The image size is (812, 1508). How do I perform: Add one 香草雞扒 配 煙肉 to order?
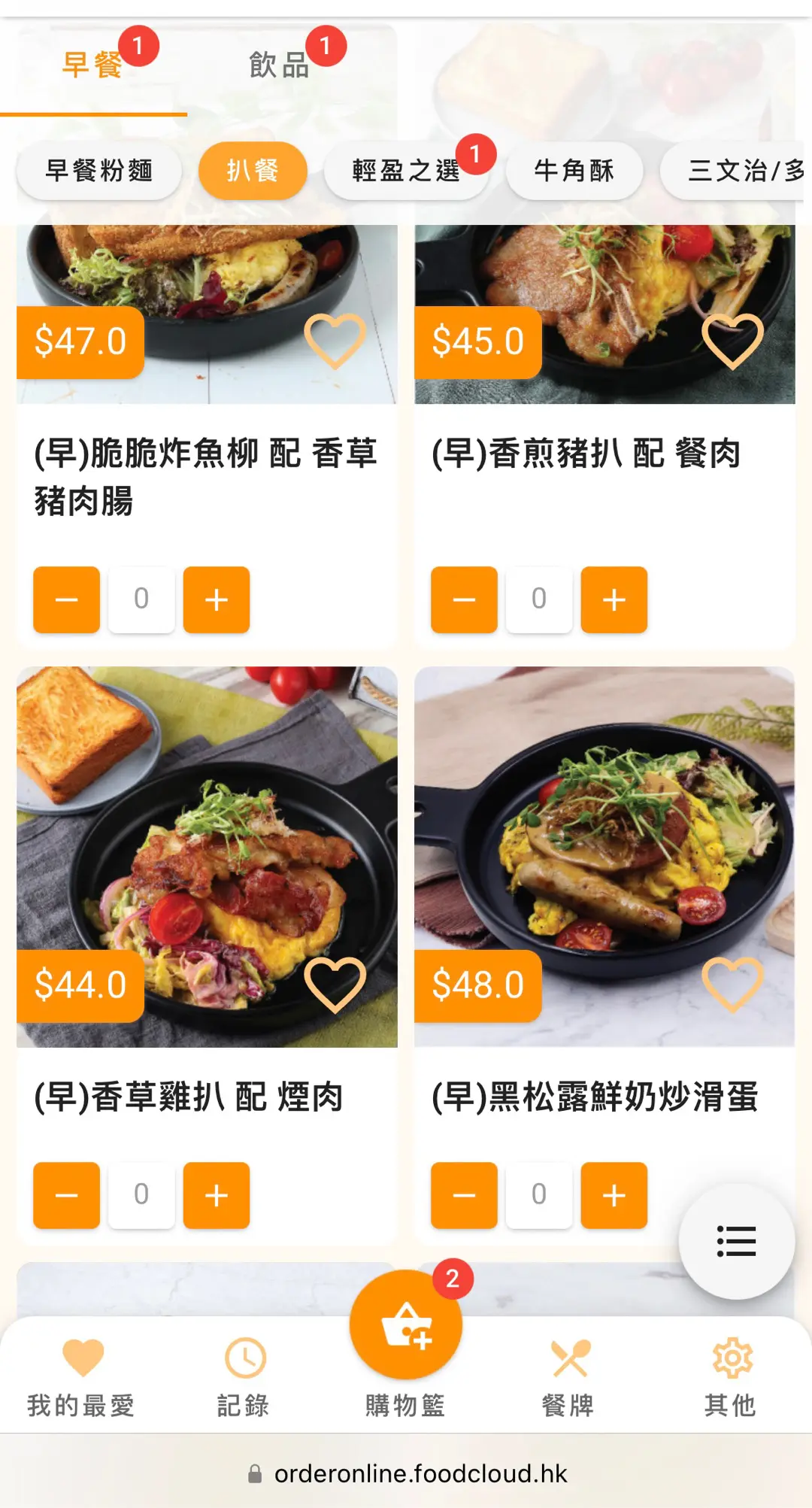217,1195
